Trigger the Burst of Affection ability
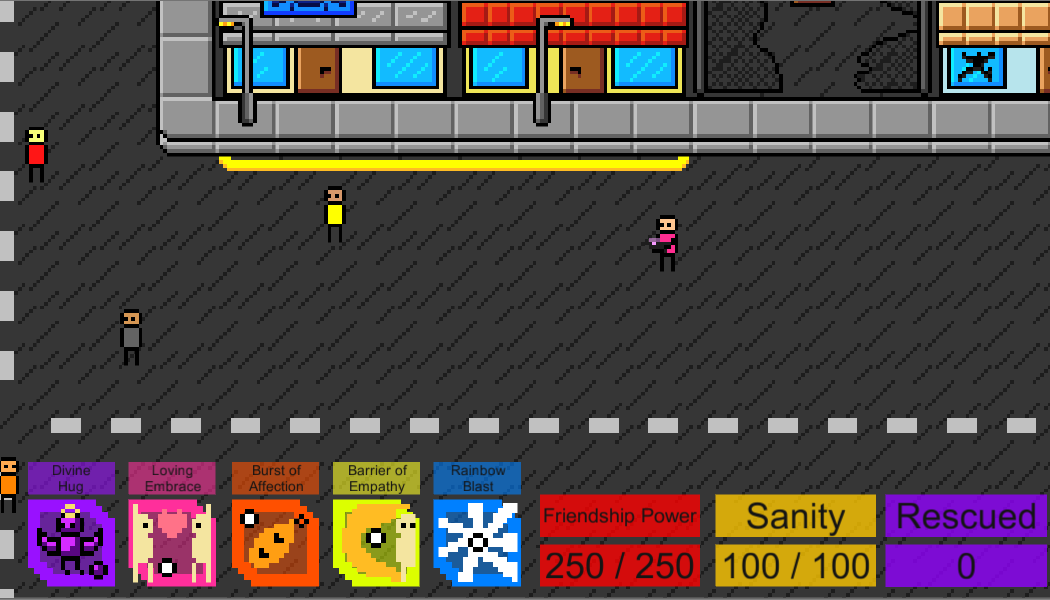This screenshot has width=1050, height=600. [x=275, y=542]
